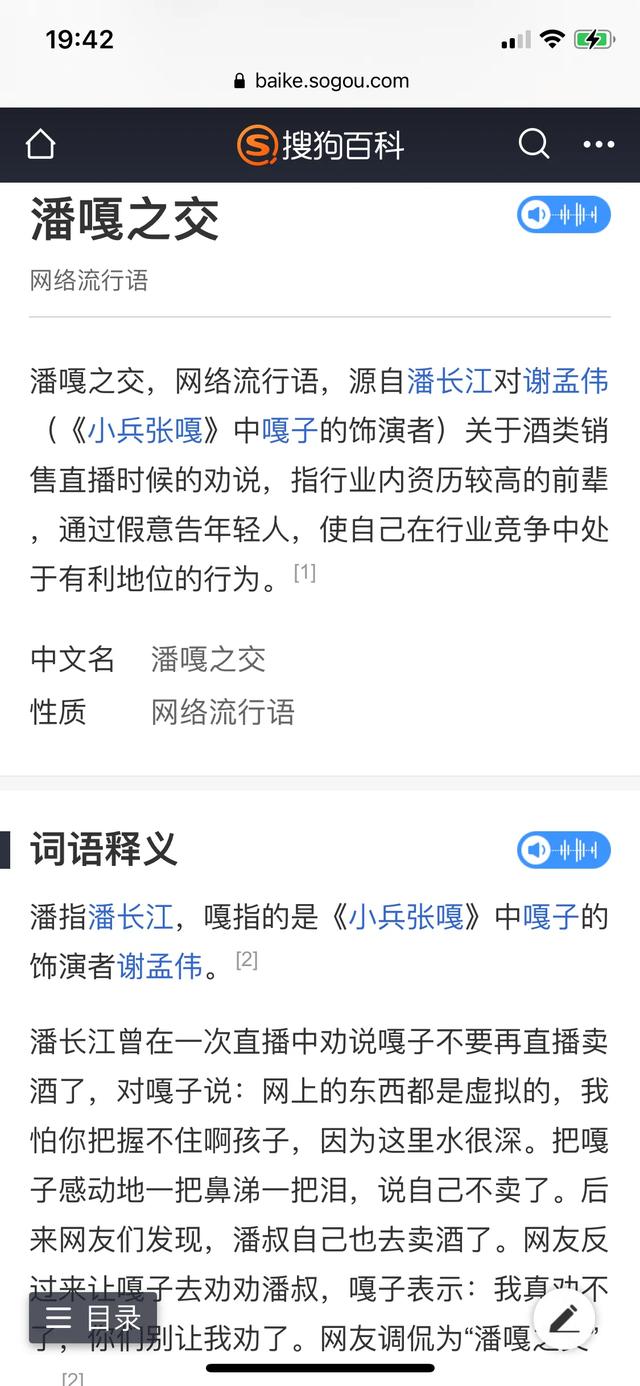Open the 谢孟伟 link under 词语释义
This screenshot has width=640, height=1386.
(x=160, y=966)
